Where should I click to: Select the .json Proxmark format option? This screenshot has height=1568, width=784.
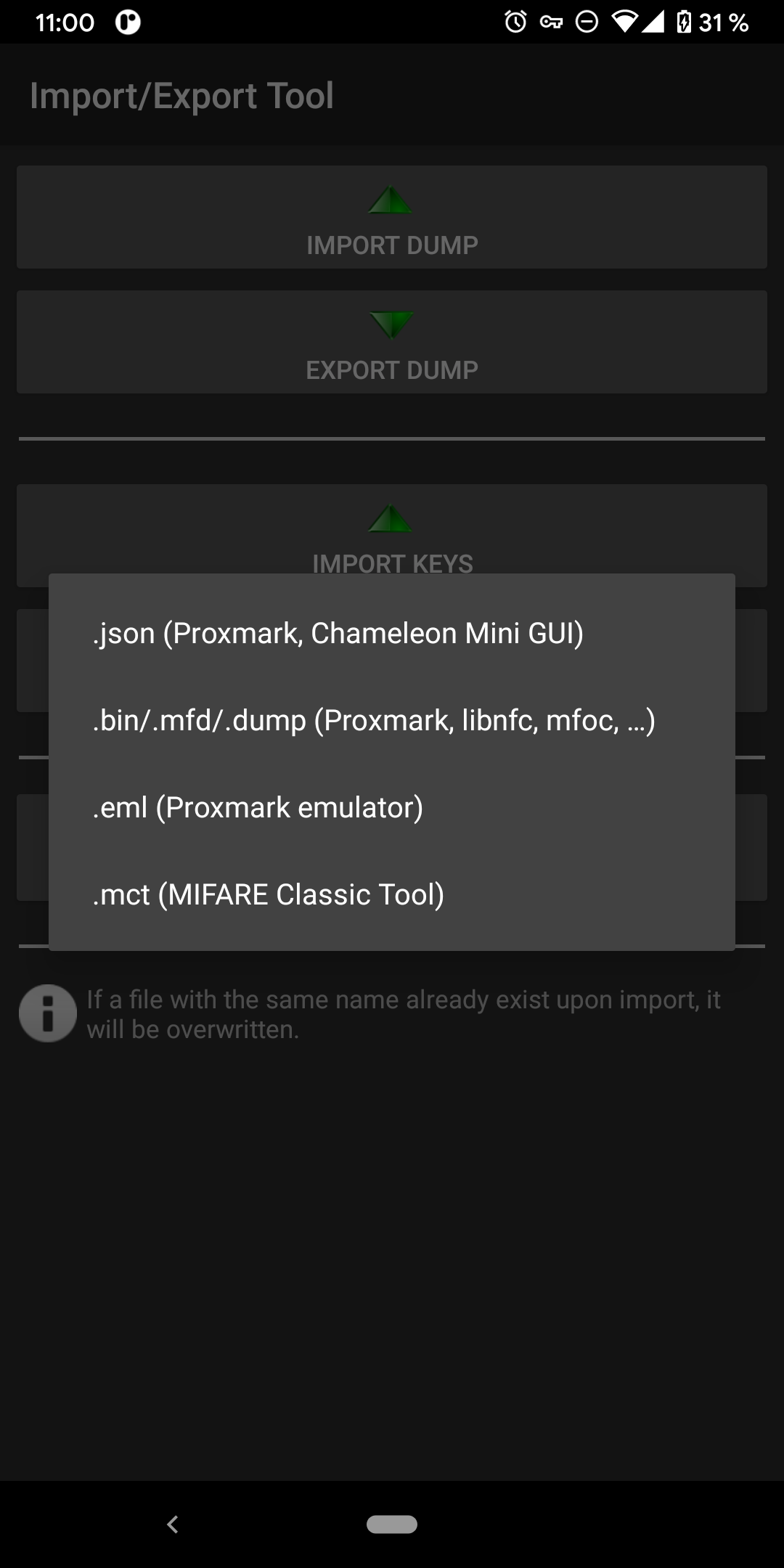[x=392, y=633]
